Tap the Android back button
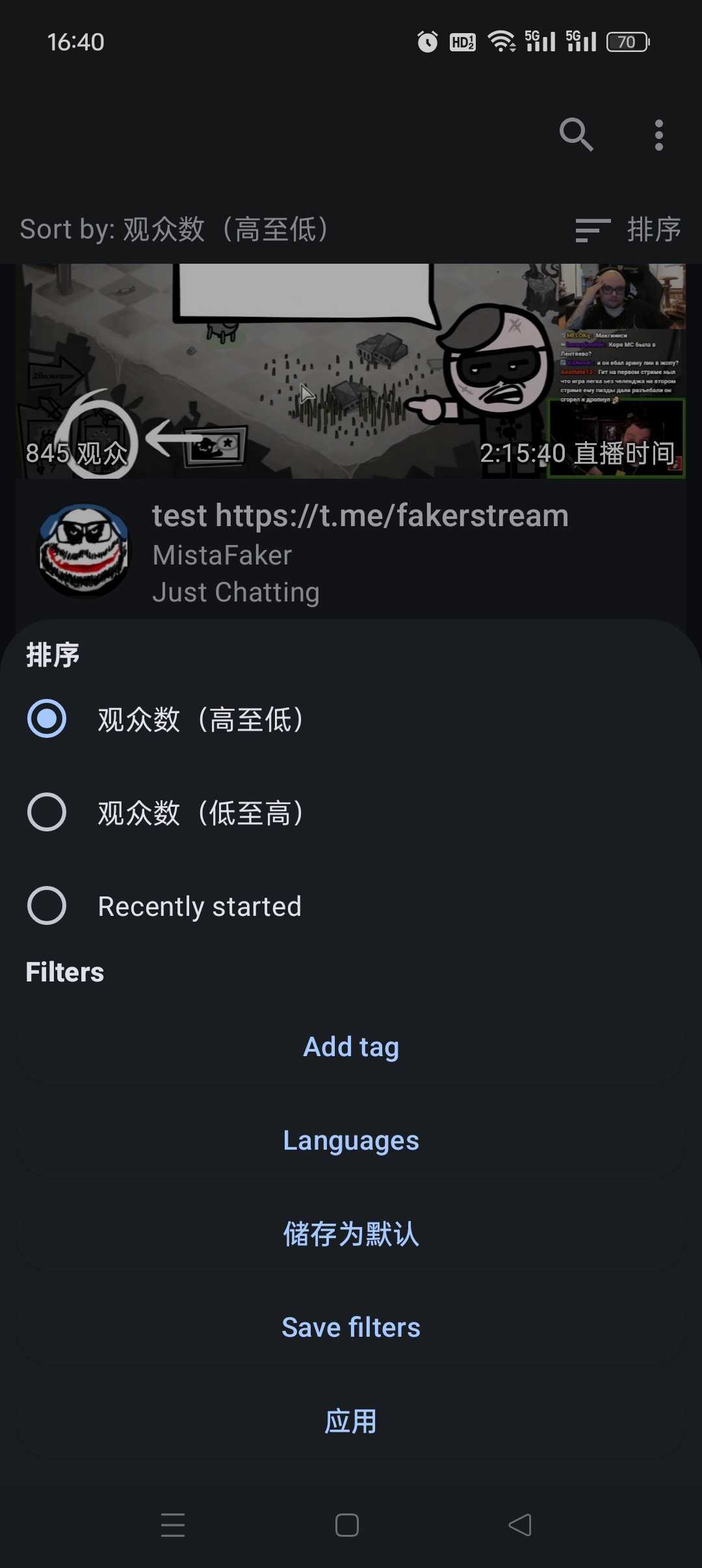This screenshot has width=702, height=1568. point(519,1524)
